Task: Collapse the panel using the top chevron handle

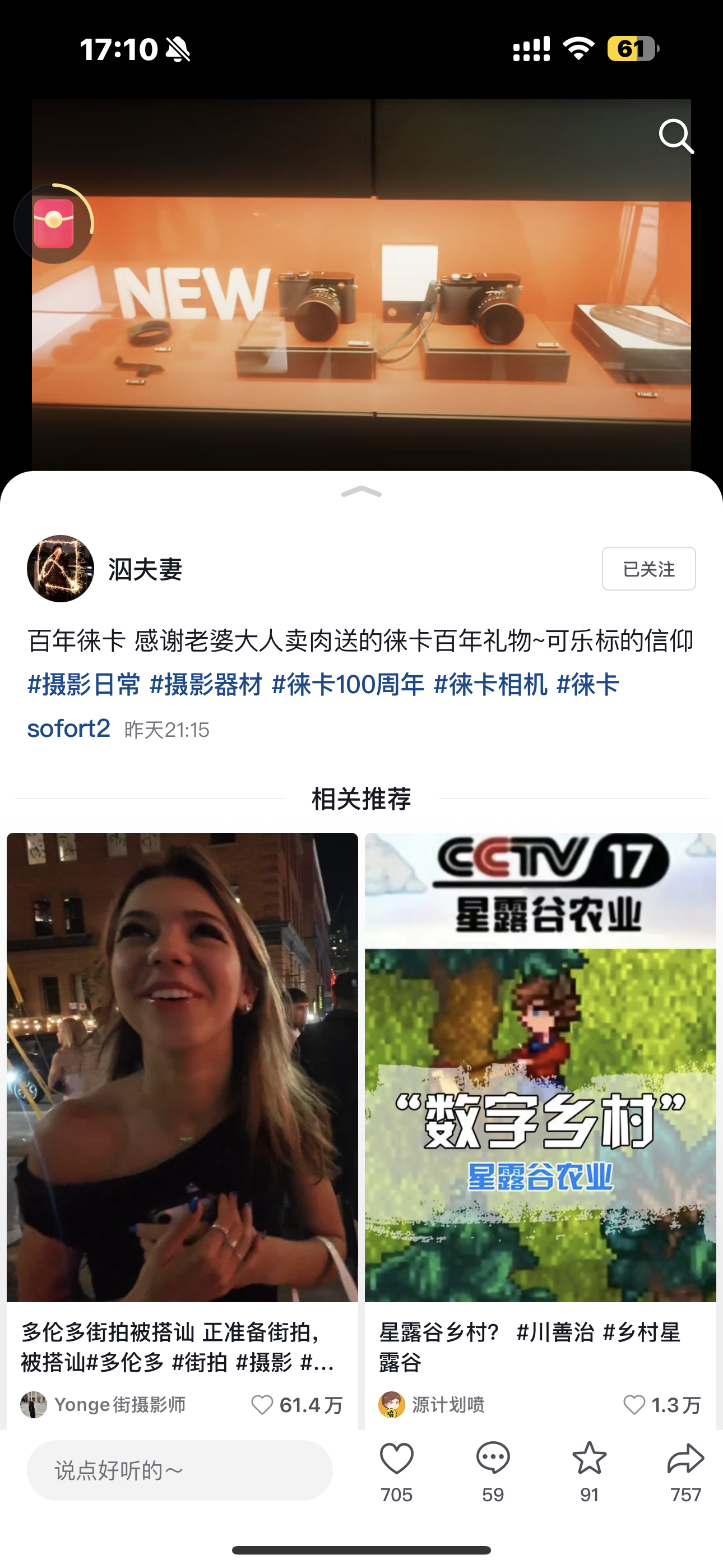Action: tap(361, 492)
